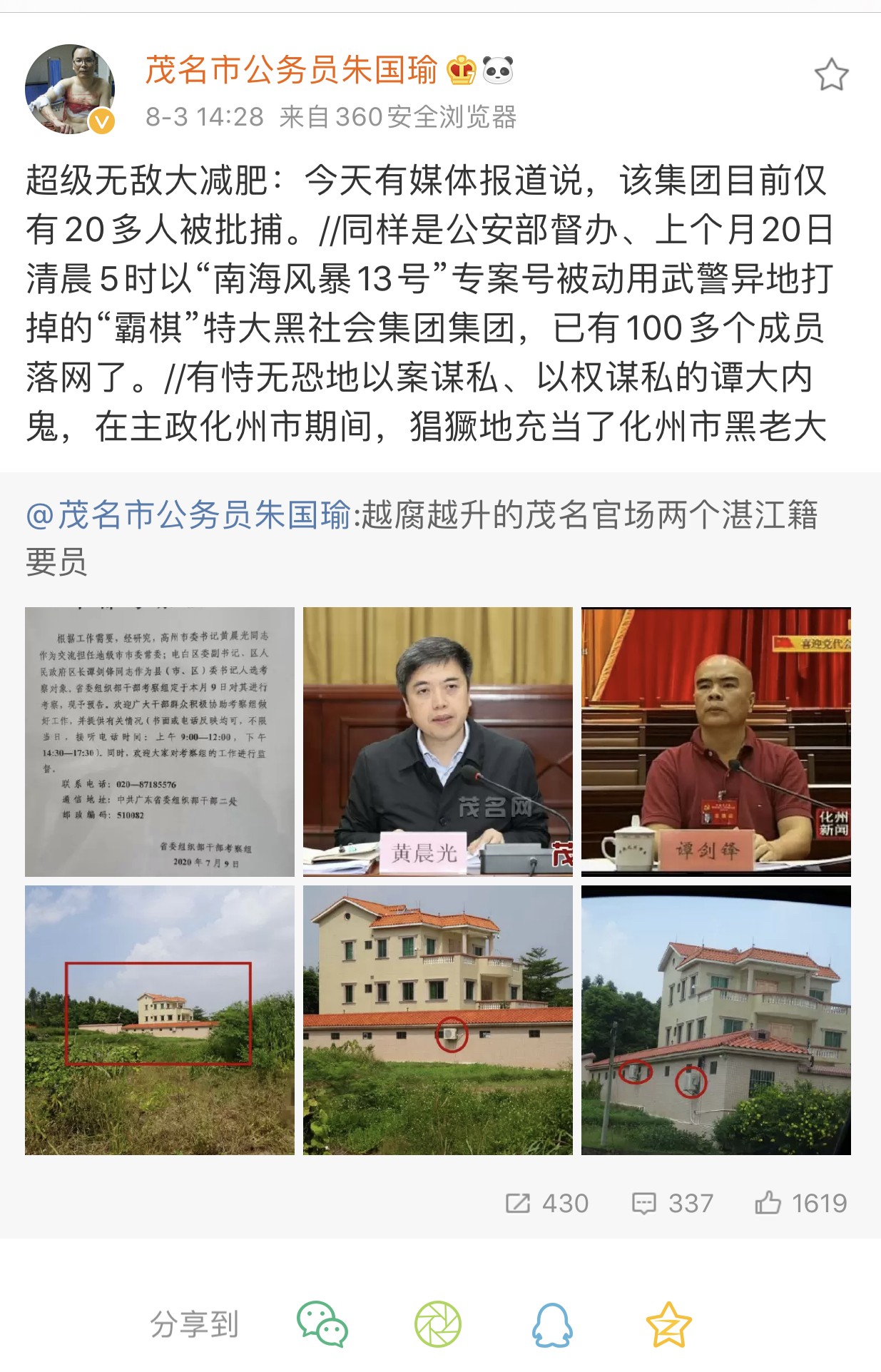Image resolution: width=881 pixels, height=1372 pixels.
Task: Open the @茂名市公务员朱国瑜 mention link
Action: pos(188,515)
